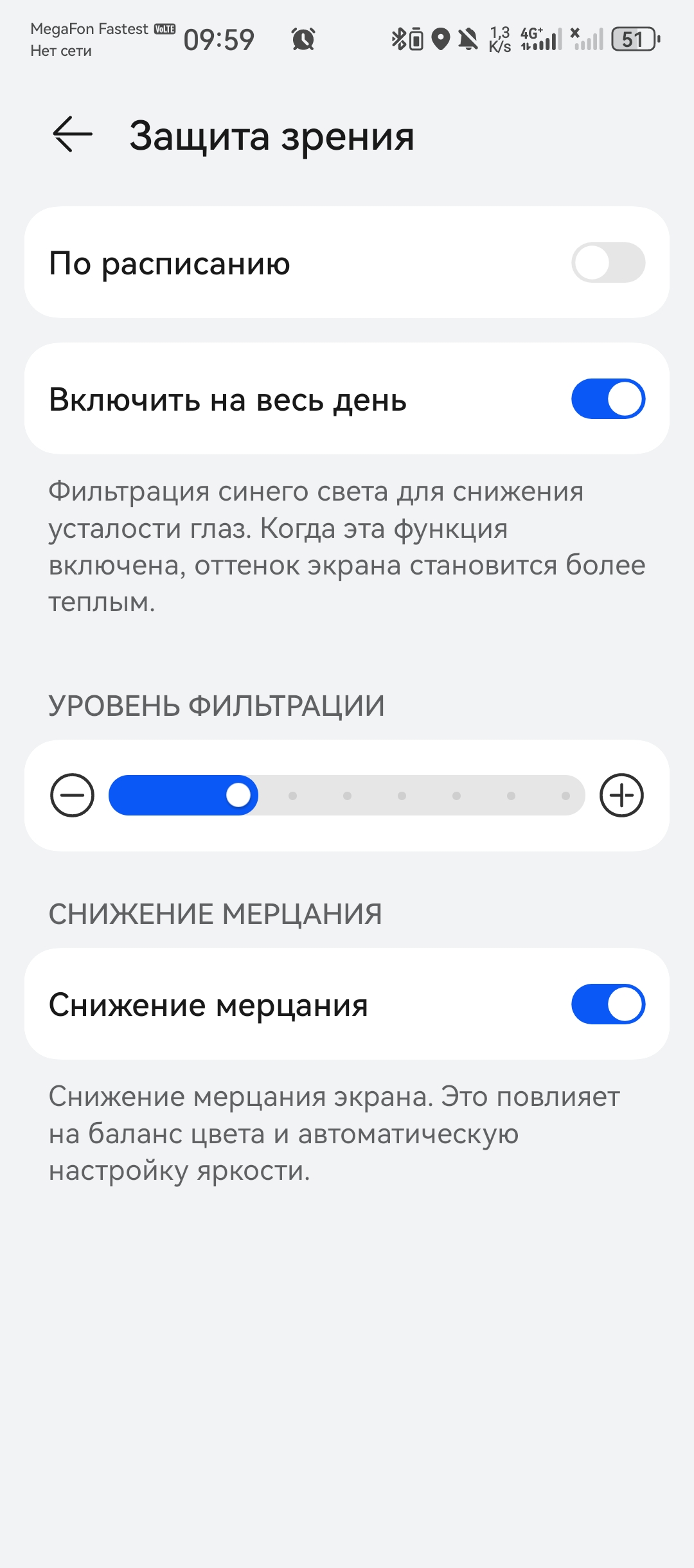Enable the По расписанию switch

coord(608,263)
